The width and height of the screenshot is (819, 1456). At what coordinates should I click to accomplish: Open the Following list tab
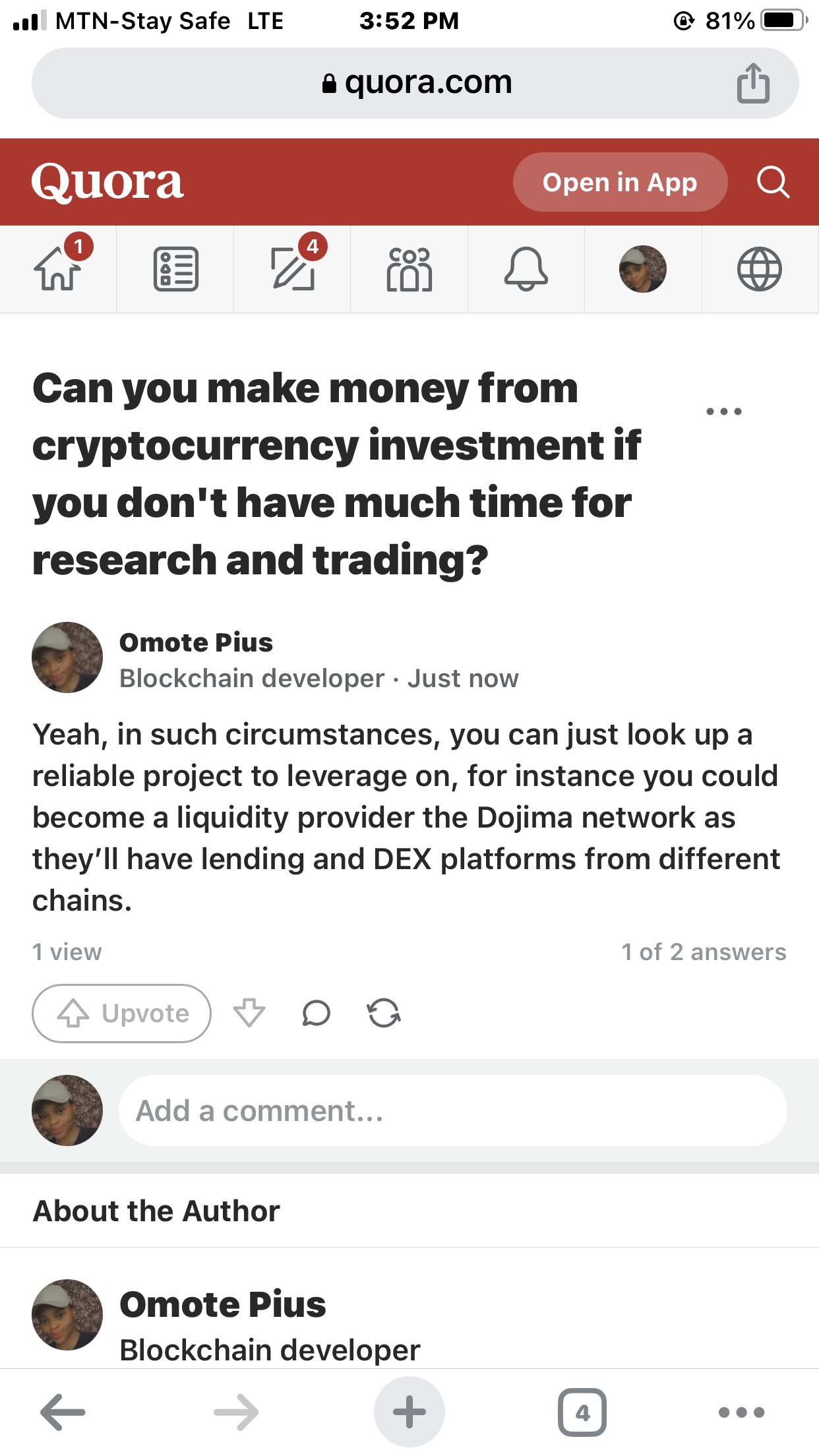pyautogui.click(x=175, y=269)
